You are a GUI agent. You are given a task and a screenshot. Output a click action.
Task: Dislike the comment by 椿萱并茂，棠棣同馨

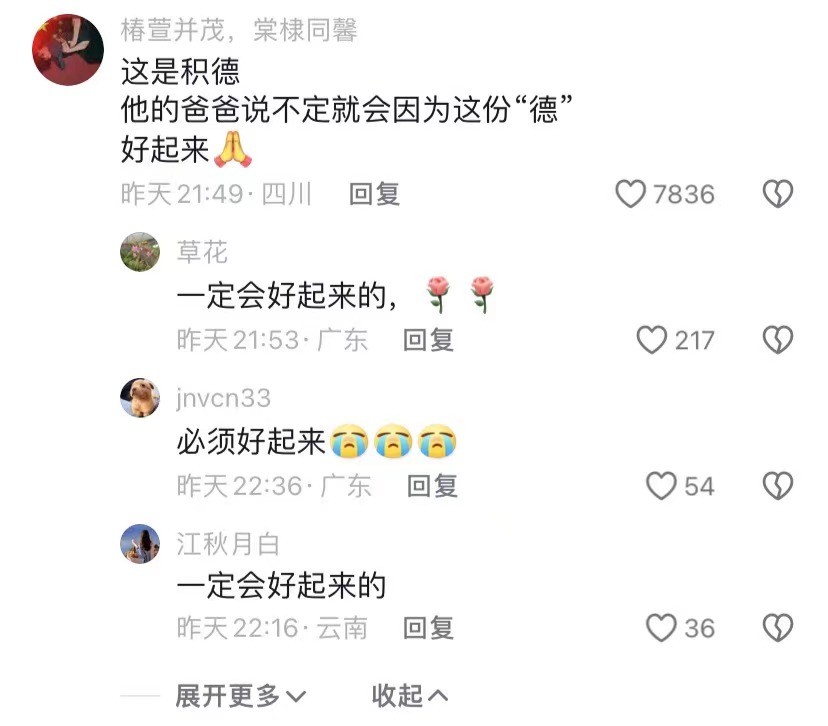pyautogui.click(x=777, y=193)
